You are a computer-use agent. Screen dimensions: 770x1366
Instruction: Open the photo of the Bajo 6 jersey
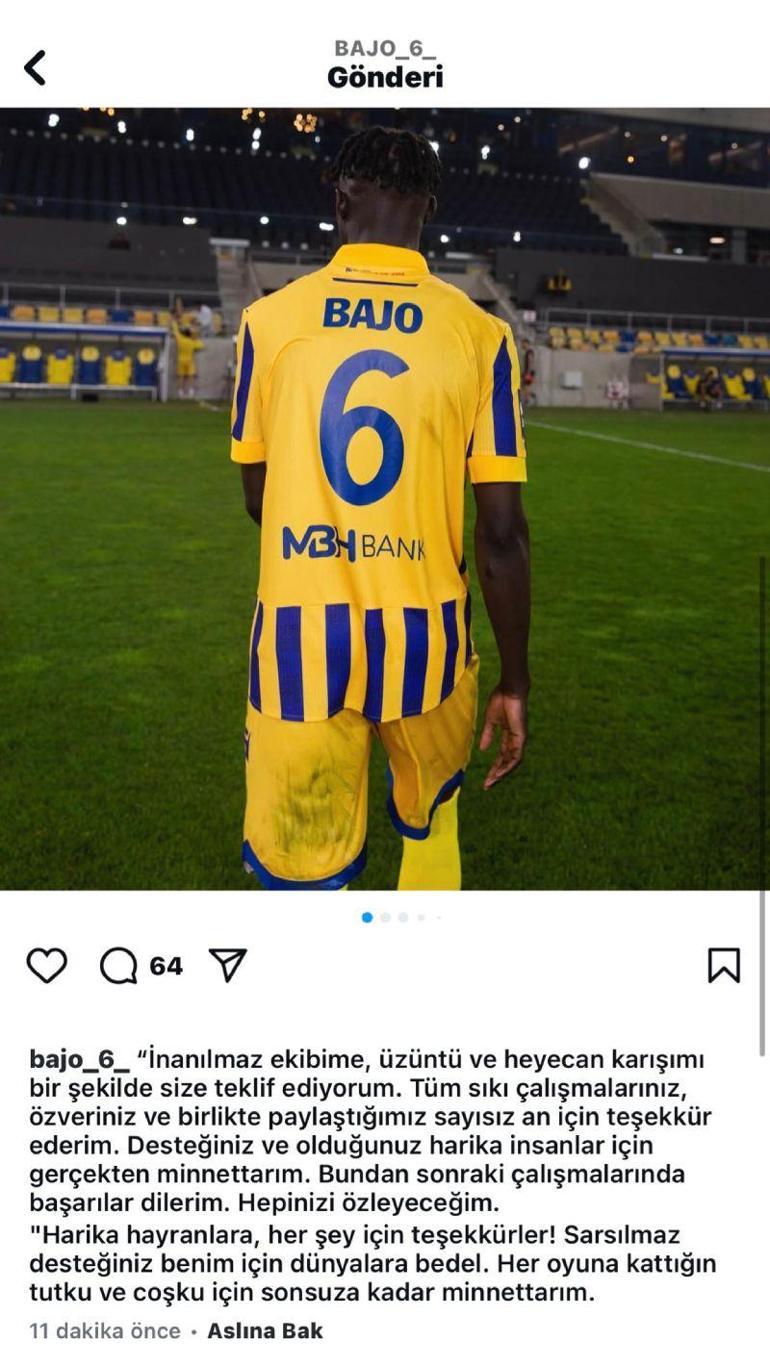pyautogui.click(x=385, y=500)
